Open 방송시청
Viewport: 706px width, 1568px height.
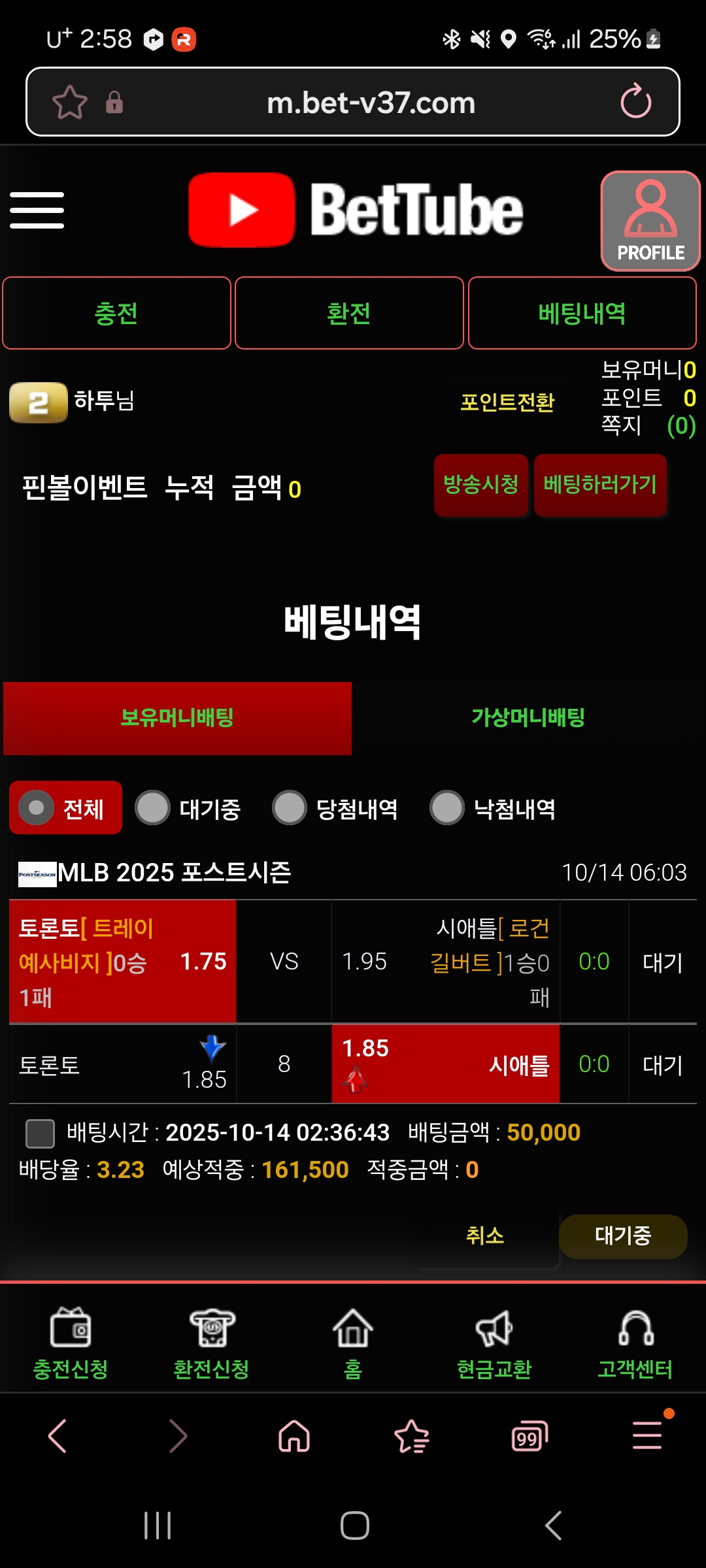(481, 485)
